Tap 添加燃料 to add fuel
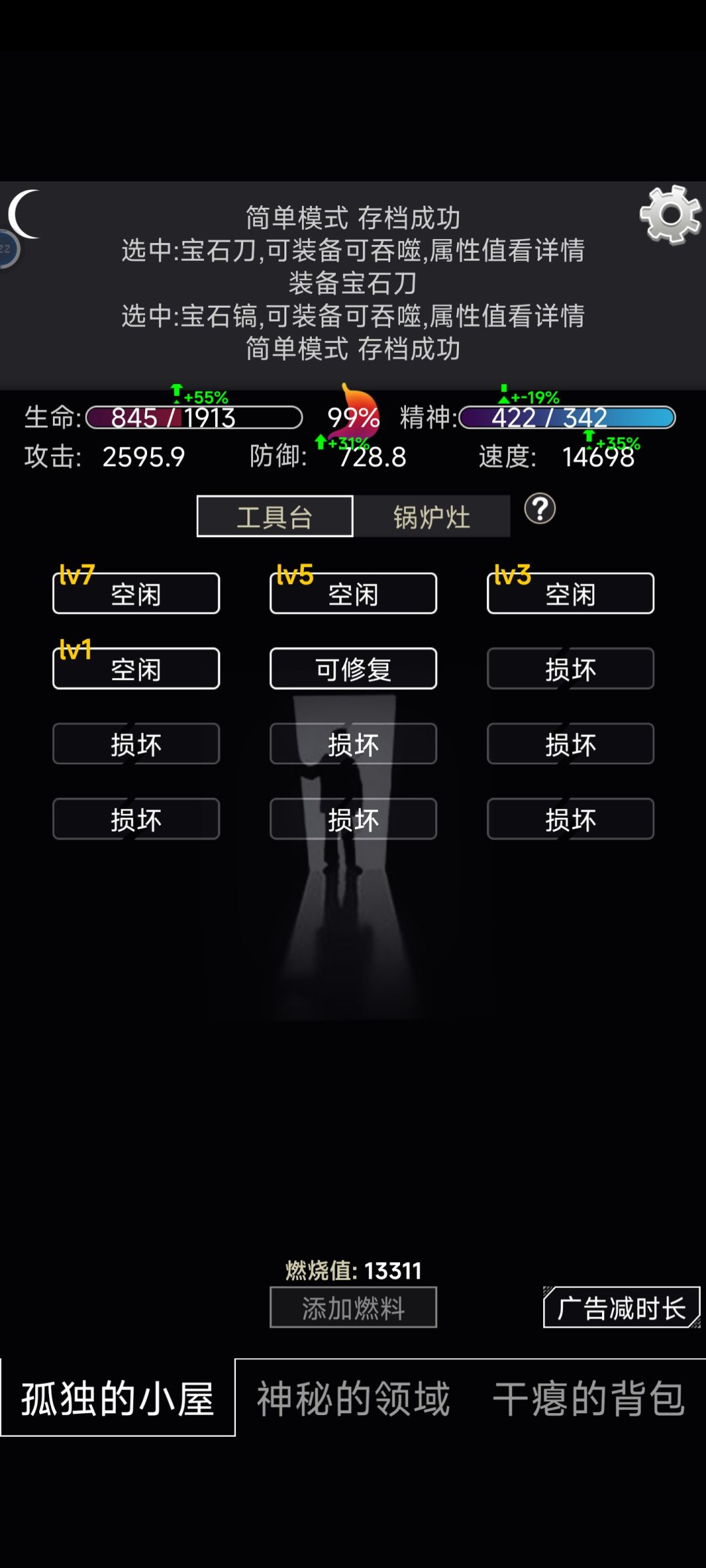The width and height of the screenshot is (706, 1568). 353,1307
